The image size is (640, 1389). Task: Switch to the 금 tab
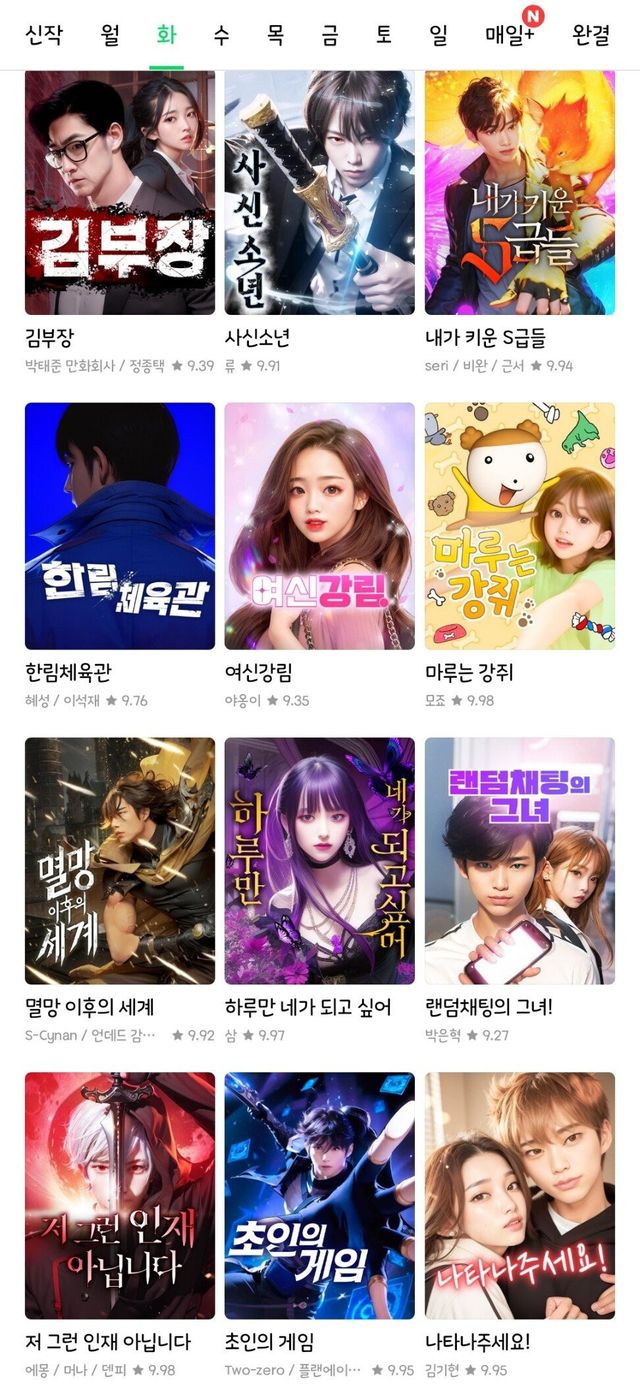click(330, 35)
